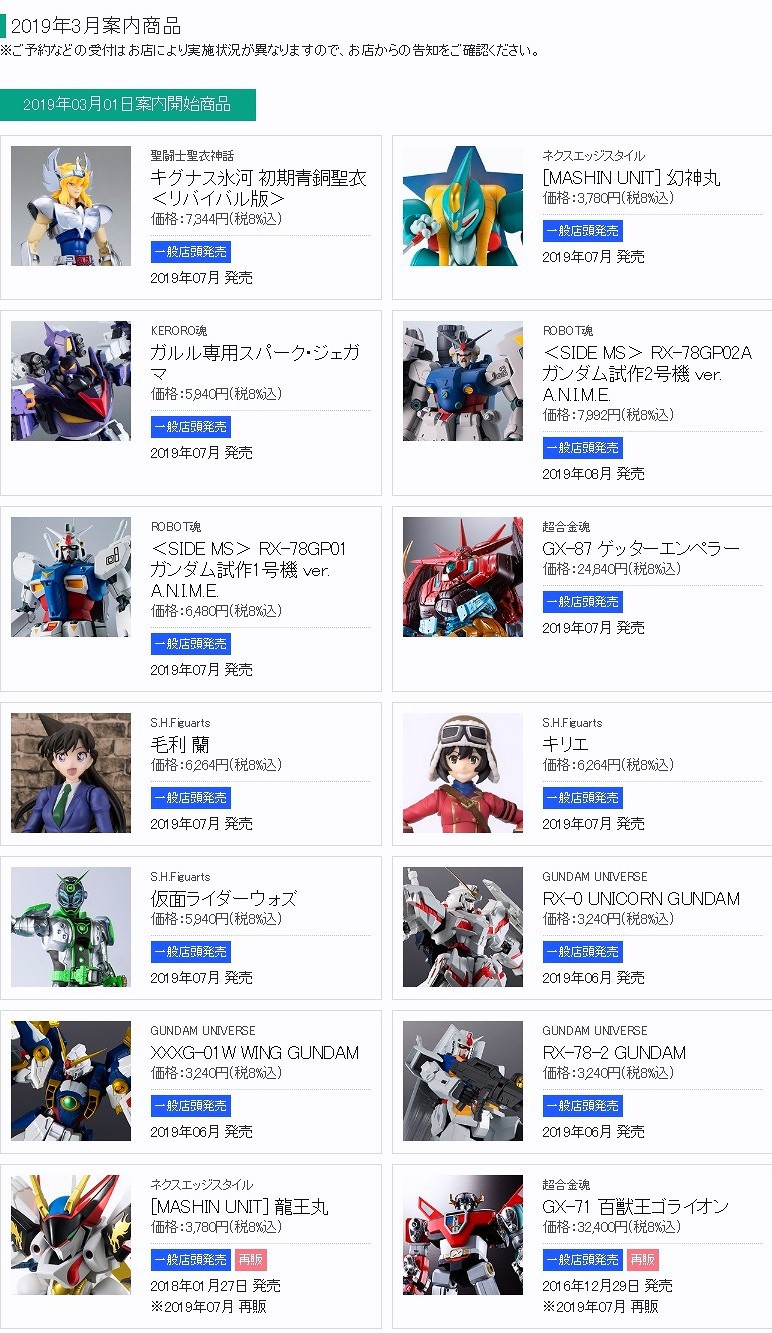Open [MASHIN UNIT] 龍王丸 resale card
The height and width of the screenshot is (1333, 772).
click(x=238, y=1206)
